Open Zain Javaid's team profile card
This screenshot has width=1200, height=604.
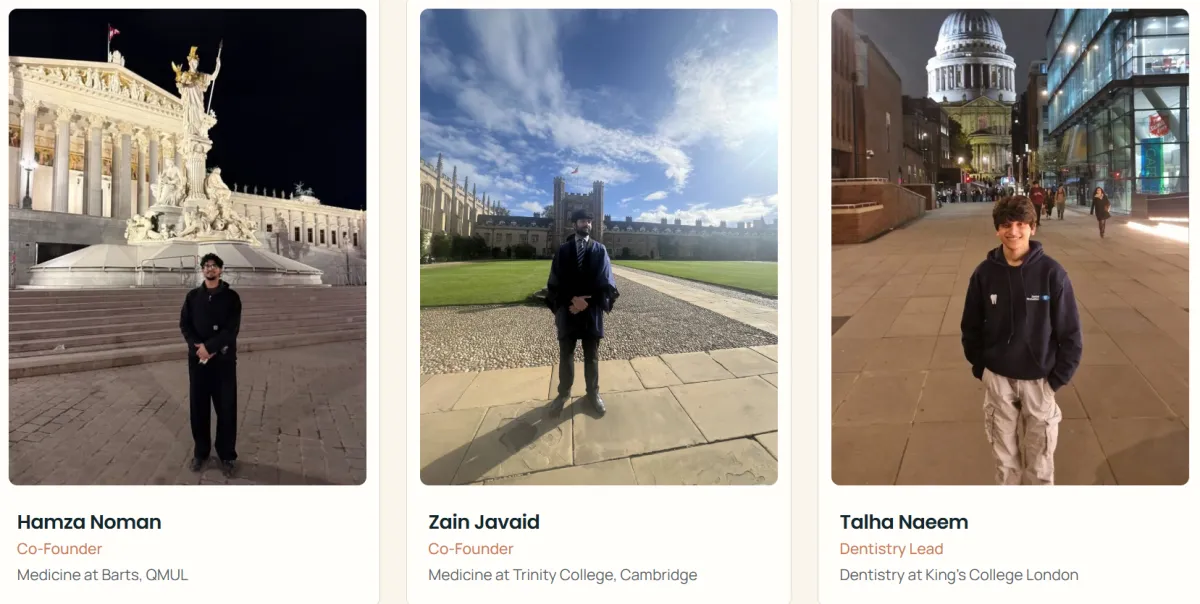coord(598,302)
